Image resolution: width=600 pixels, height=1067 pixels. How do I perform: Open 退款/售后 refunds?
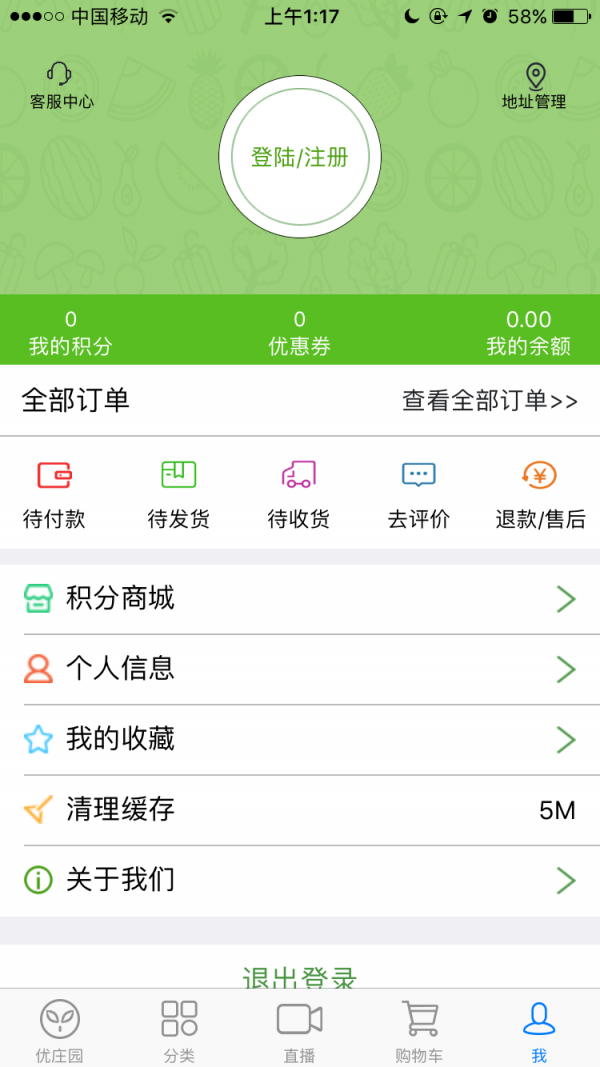point(540,494)
